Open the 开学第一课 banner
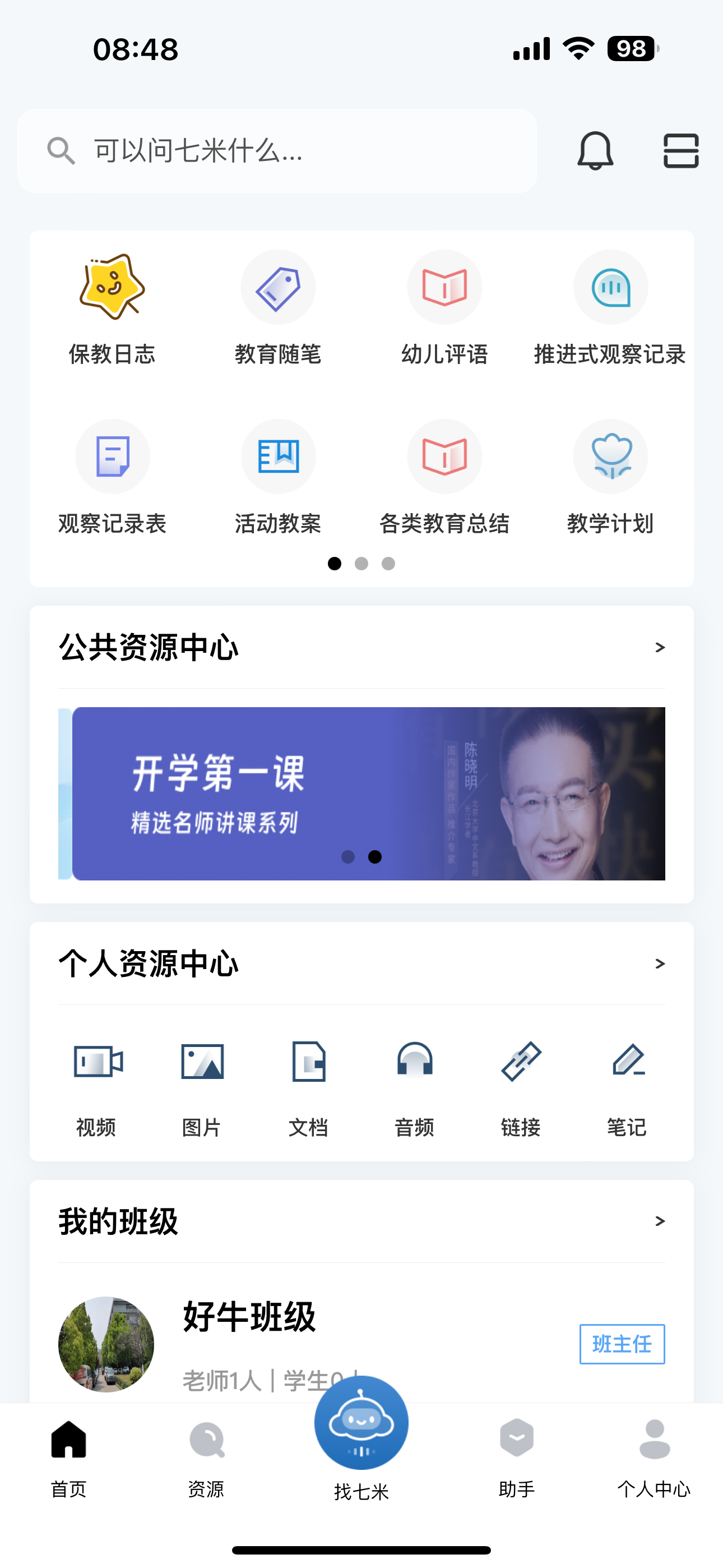The height and width of the screenshot is (1568, 723). [361, 791]
